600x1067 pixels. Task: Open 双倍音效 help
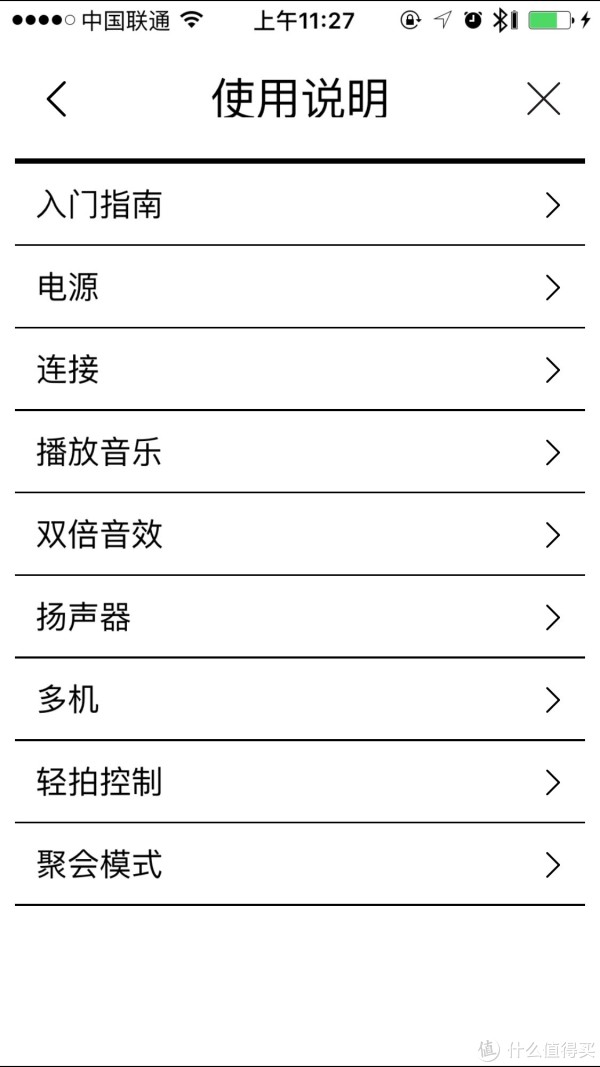pos(300,534)
